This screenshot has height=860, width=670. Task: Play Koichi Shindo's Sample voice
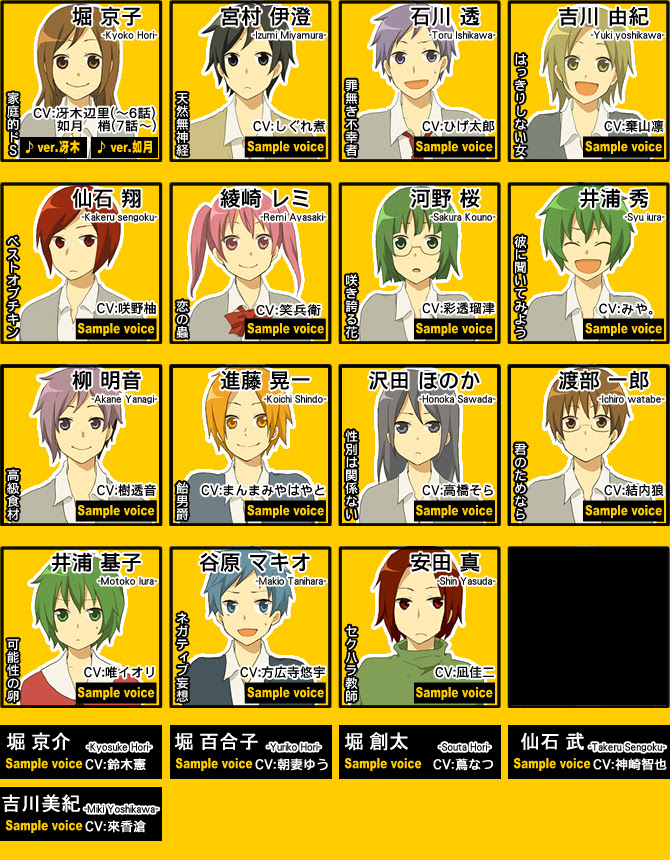(285, 511)
